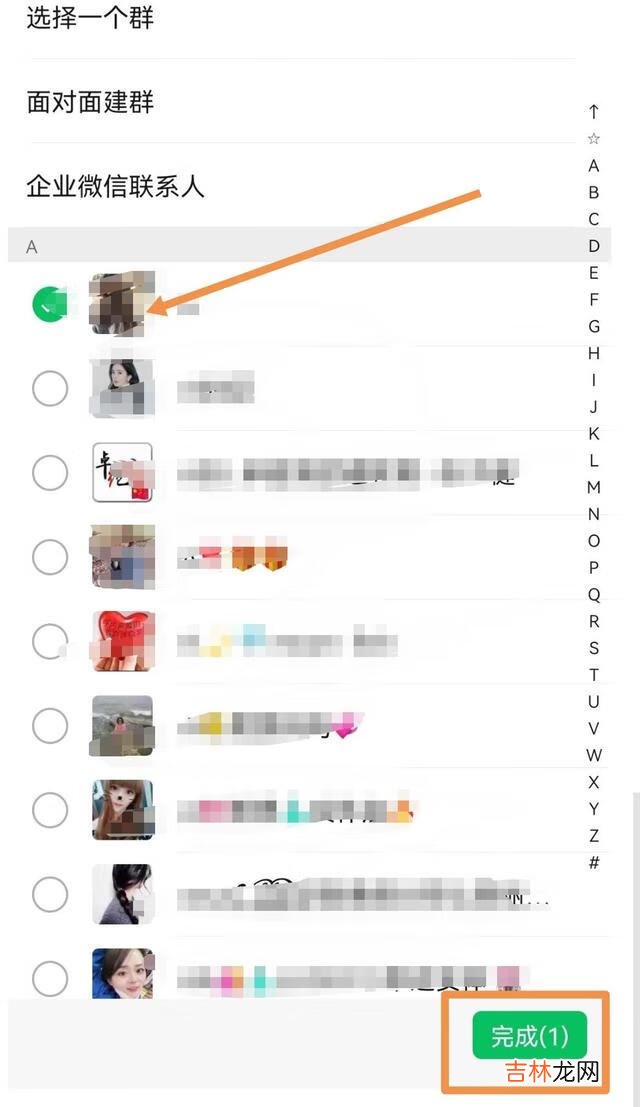Jump to # section in index

pos(594,862)
